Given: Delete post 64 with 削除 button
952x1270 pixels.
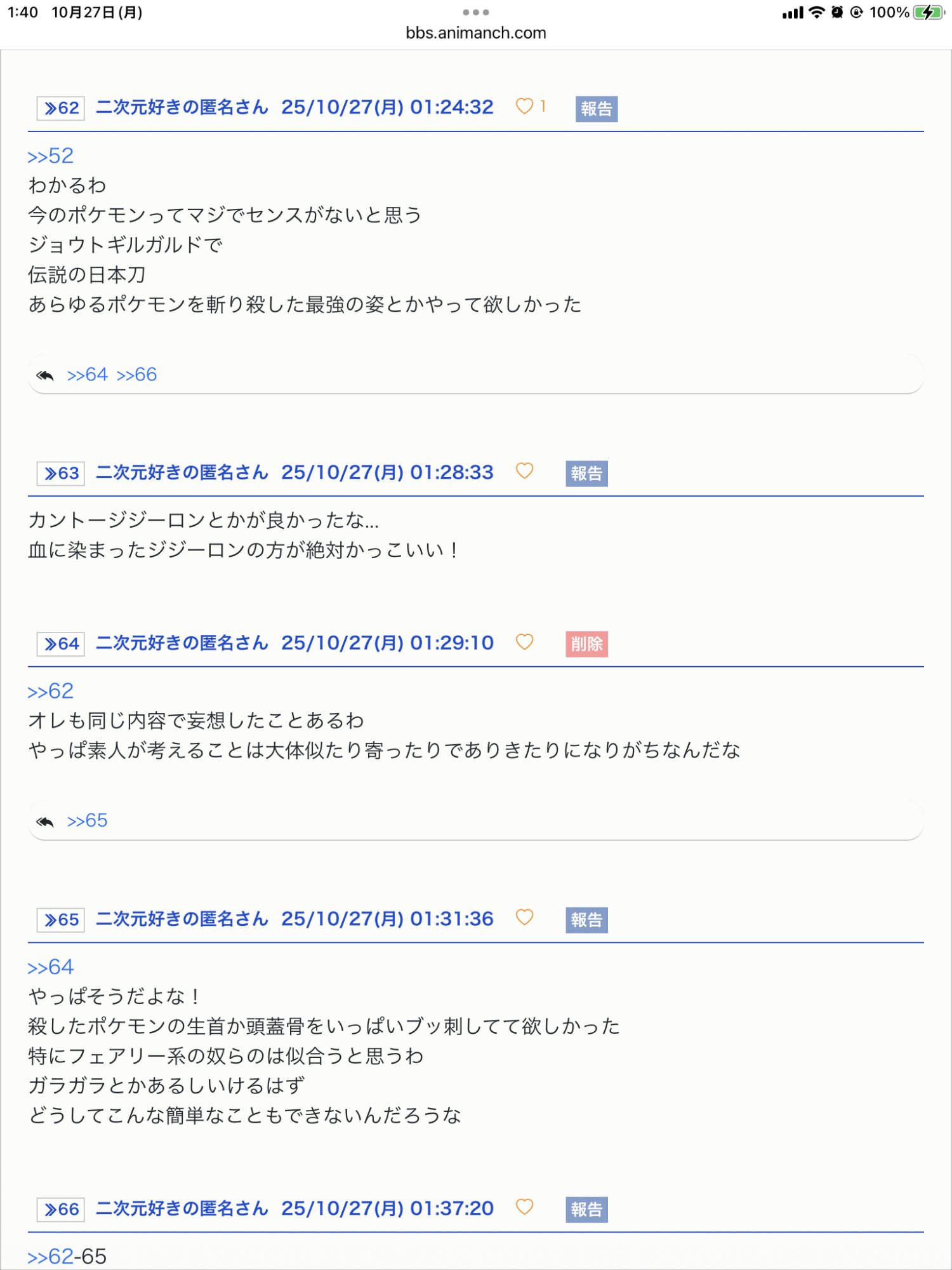Looking at the screenshot, I should coord(586,644).
